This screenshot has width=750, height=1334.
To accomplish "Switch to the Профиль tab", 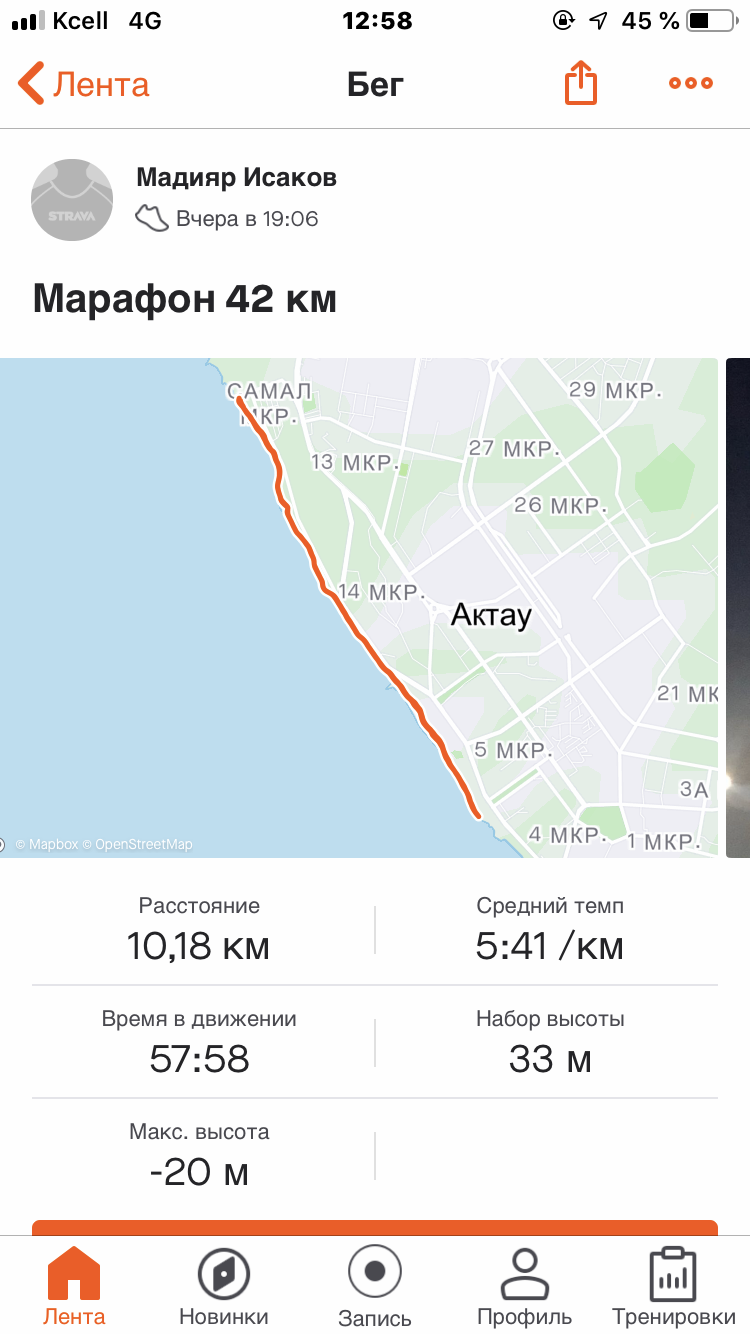I will point(525,1286).
